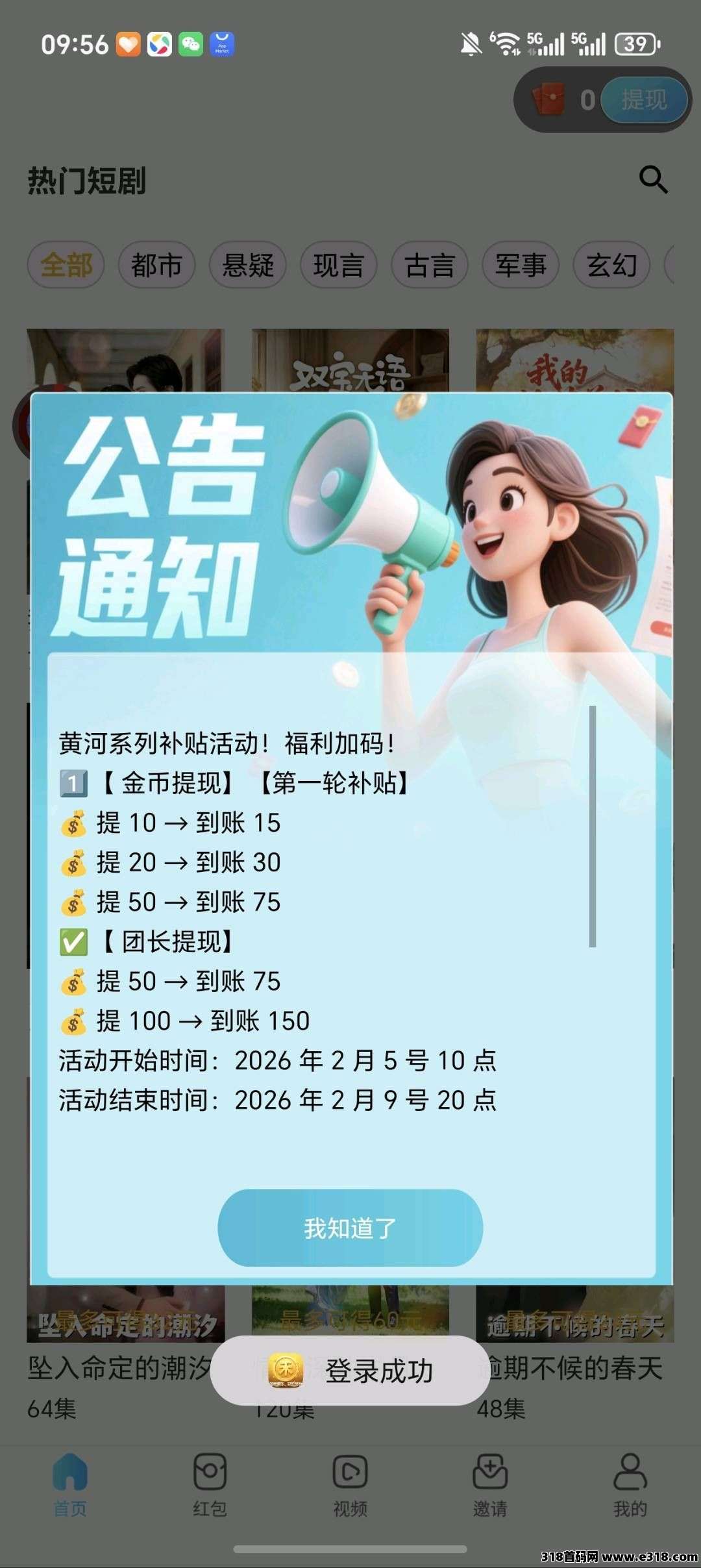Tap the 提现 withdraw button
Image resolution: width=701 pixels, height=1568 pixels.
click(643, 100)
